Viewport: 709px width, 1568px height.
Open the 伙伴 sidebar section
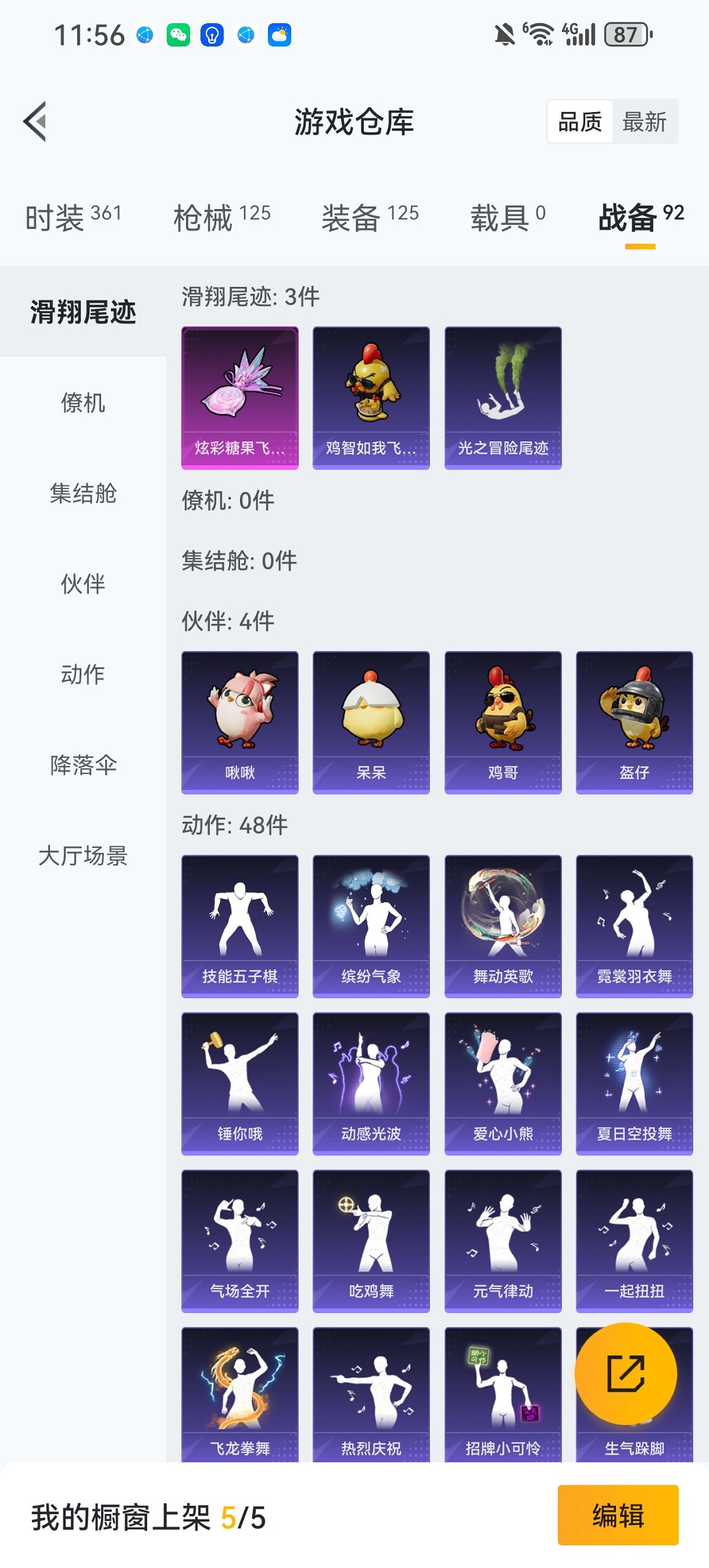[x=81, y=585]
